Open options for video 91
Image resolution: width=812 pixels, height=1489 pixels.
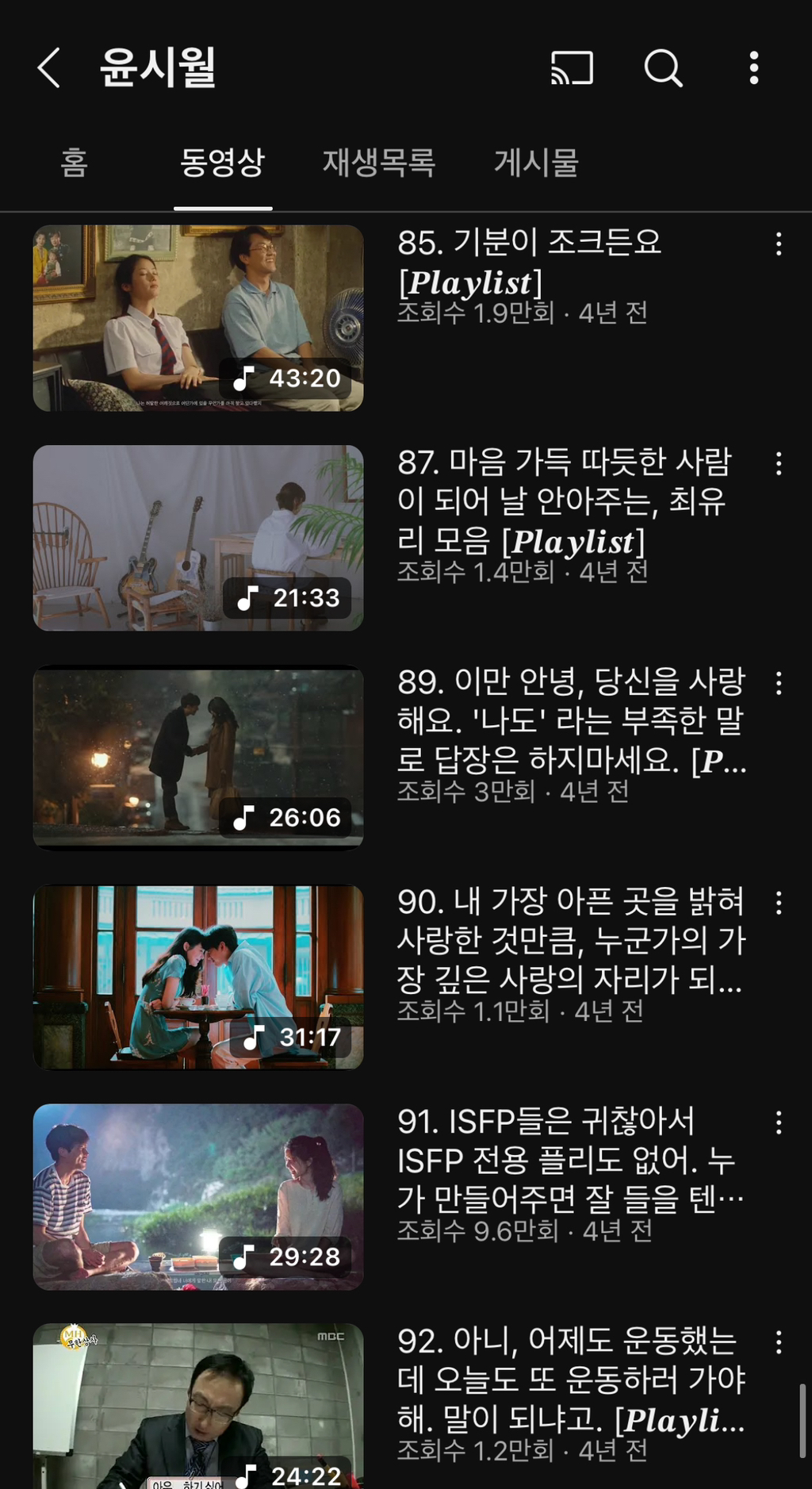pos(779,1123)
